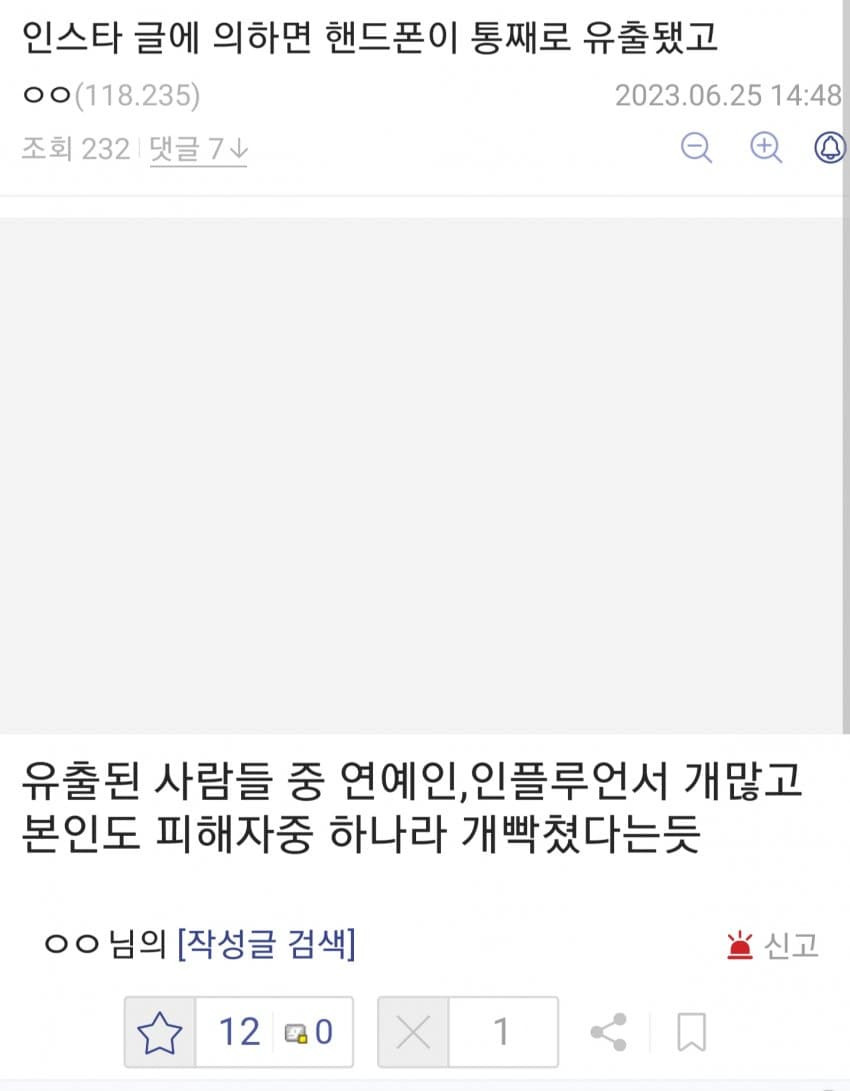This screenshot has width=850, height=1091.
Task: Increase text size with the plus magnifier
Action: [x=765, y=148]
